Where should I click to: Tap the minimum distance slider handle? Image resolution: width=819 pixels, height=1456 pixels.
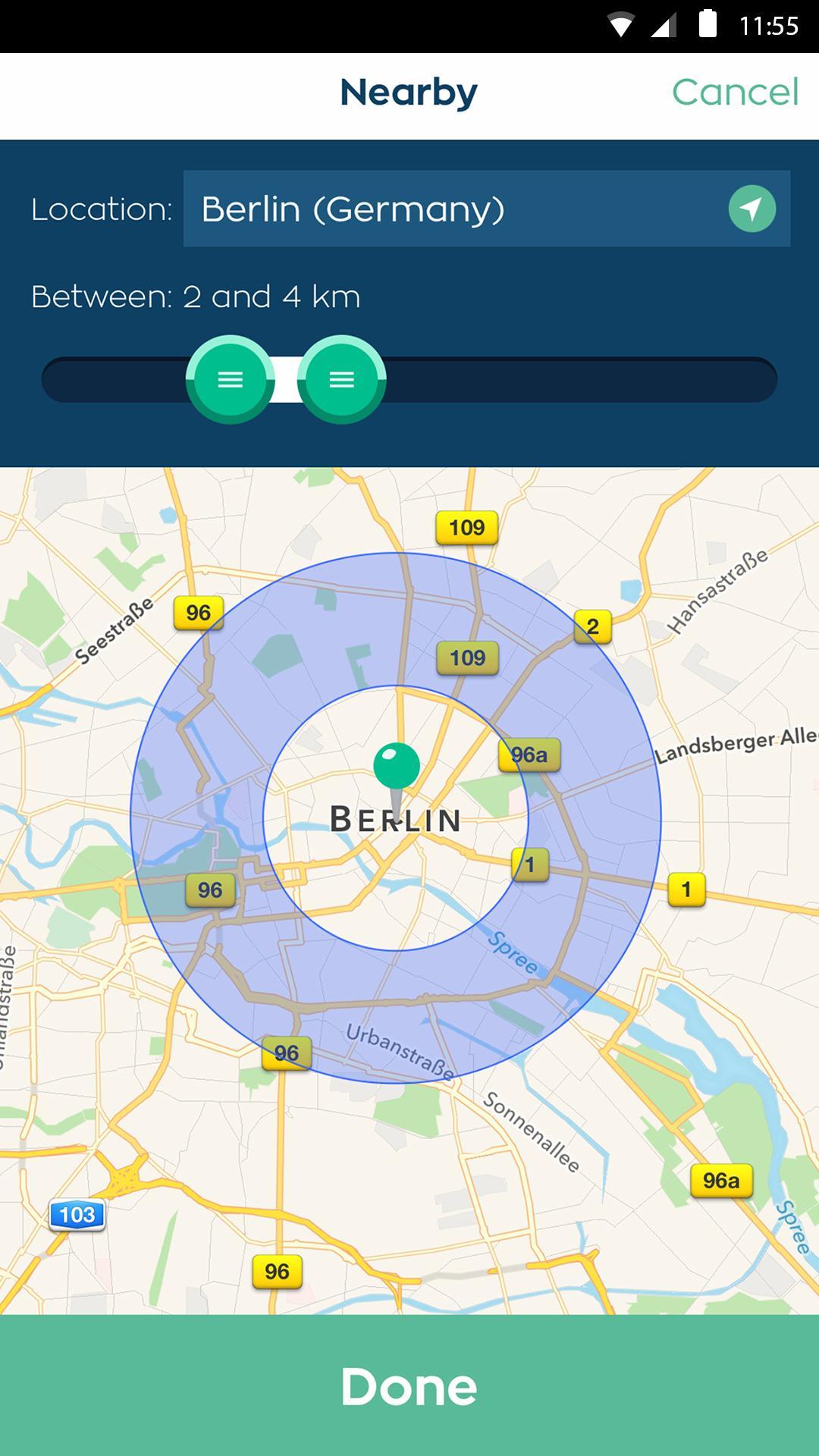coord(231,379)
